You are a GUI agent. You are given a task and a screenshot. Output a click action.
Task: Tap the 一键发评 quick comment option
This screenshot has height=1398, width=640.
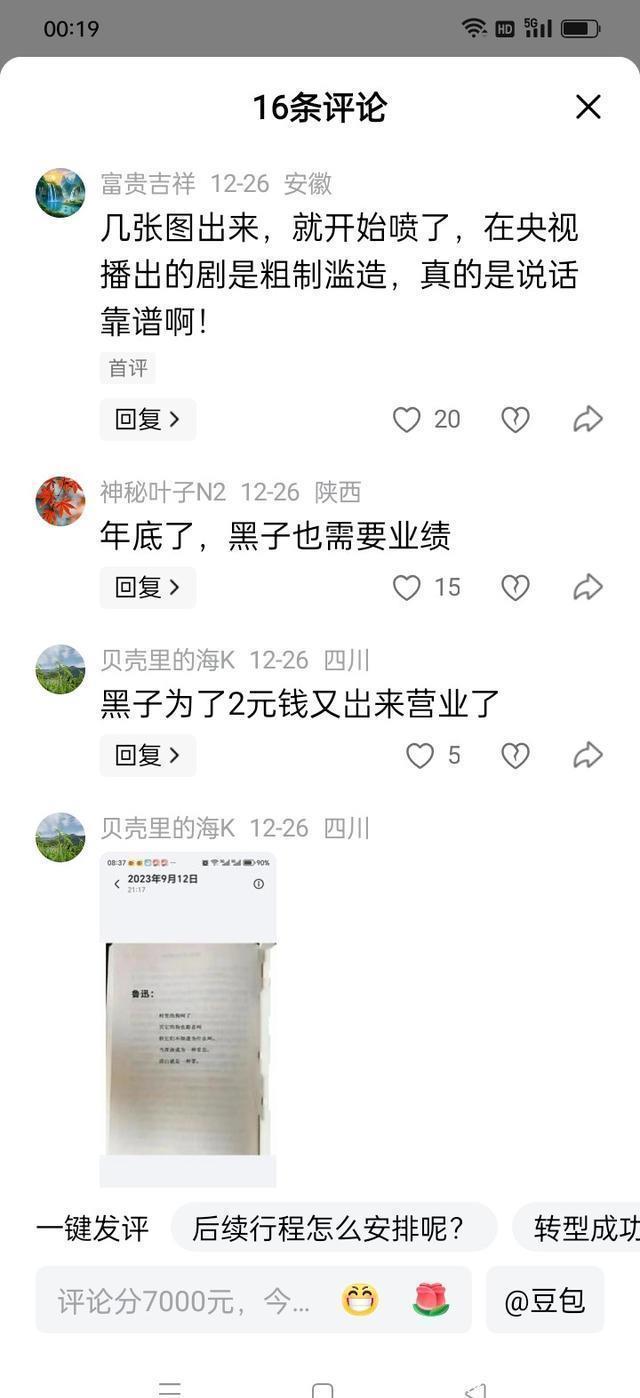92,1228
